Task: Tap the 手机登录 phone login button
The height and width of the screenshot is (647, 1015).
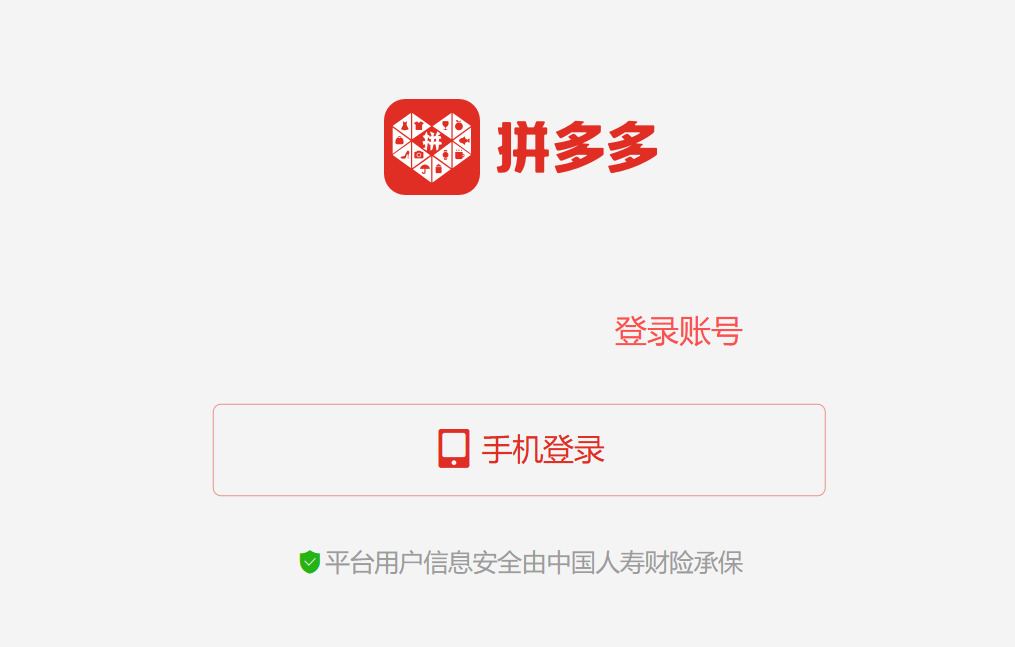Action: point(519,450)
